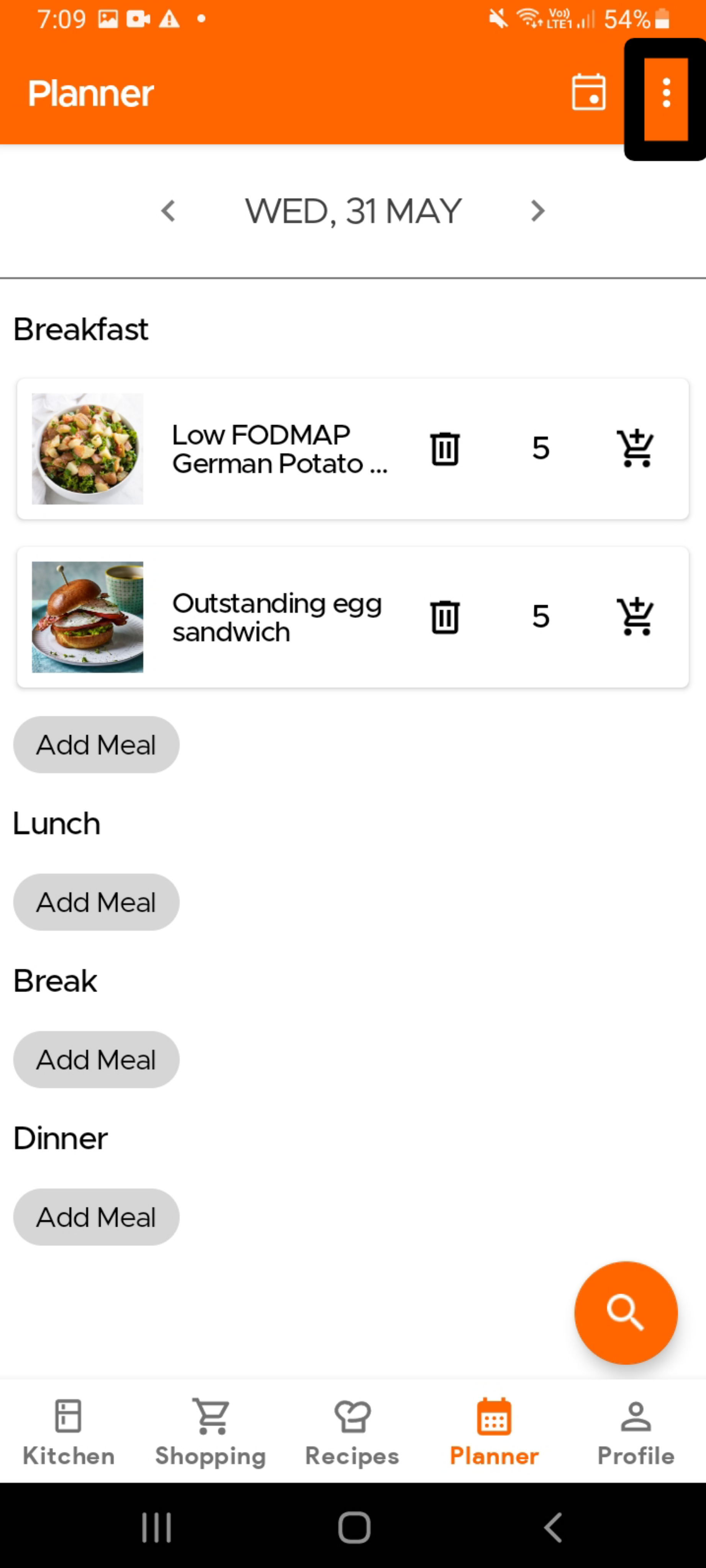Tap Add Meal under Breakfast
The width and height of the screenshot is (706, 1568).
click(96, 745)
